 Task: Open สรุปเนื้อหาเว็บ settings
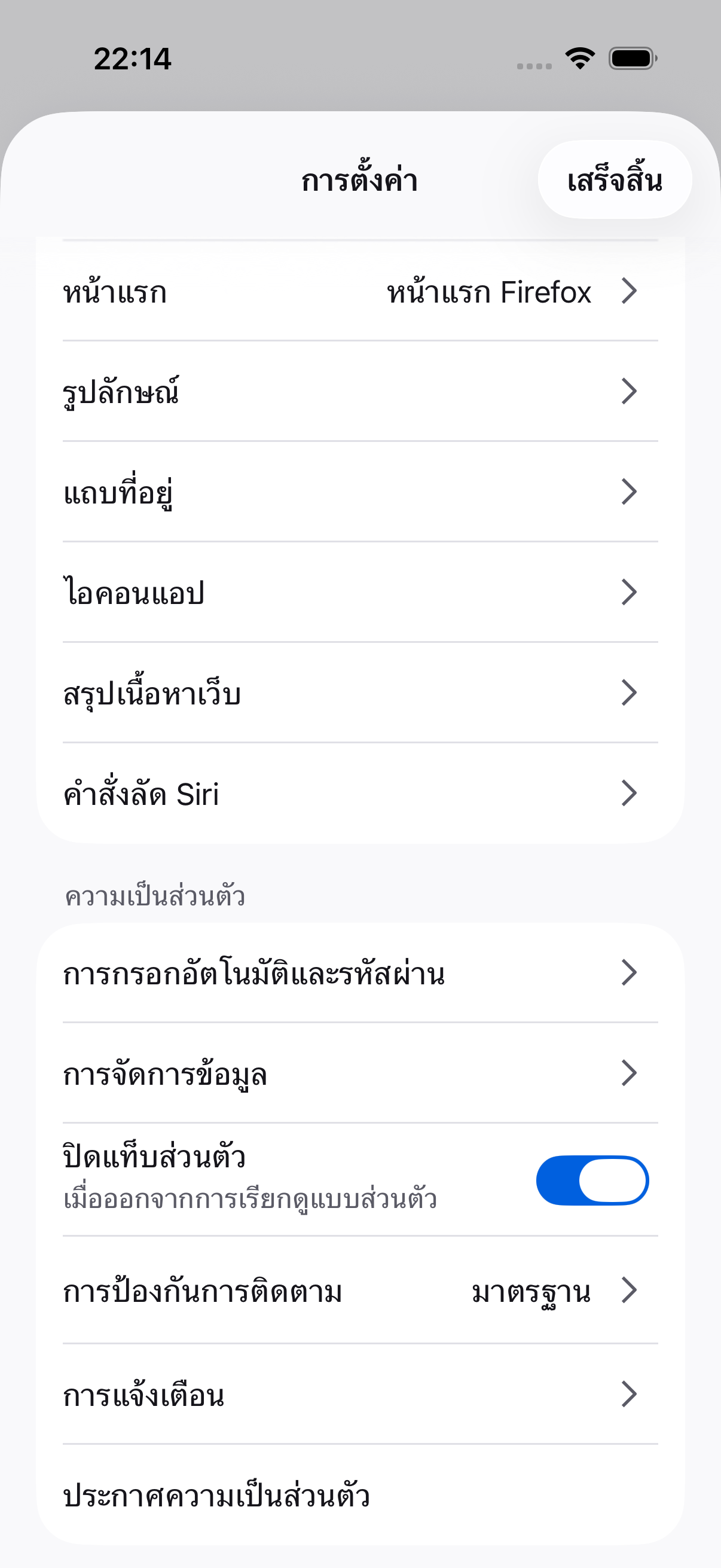point(360,693)
